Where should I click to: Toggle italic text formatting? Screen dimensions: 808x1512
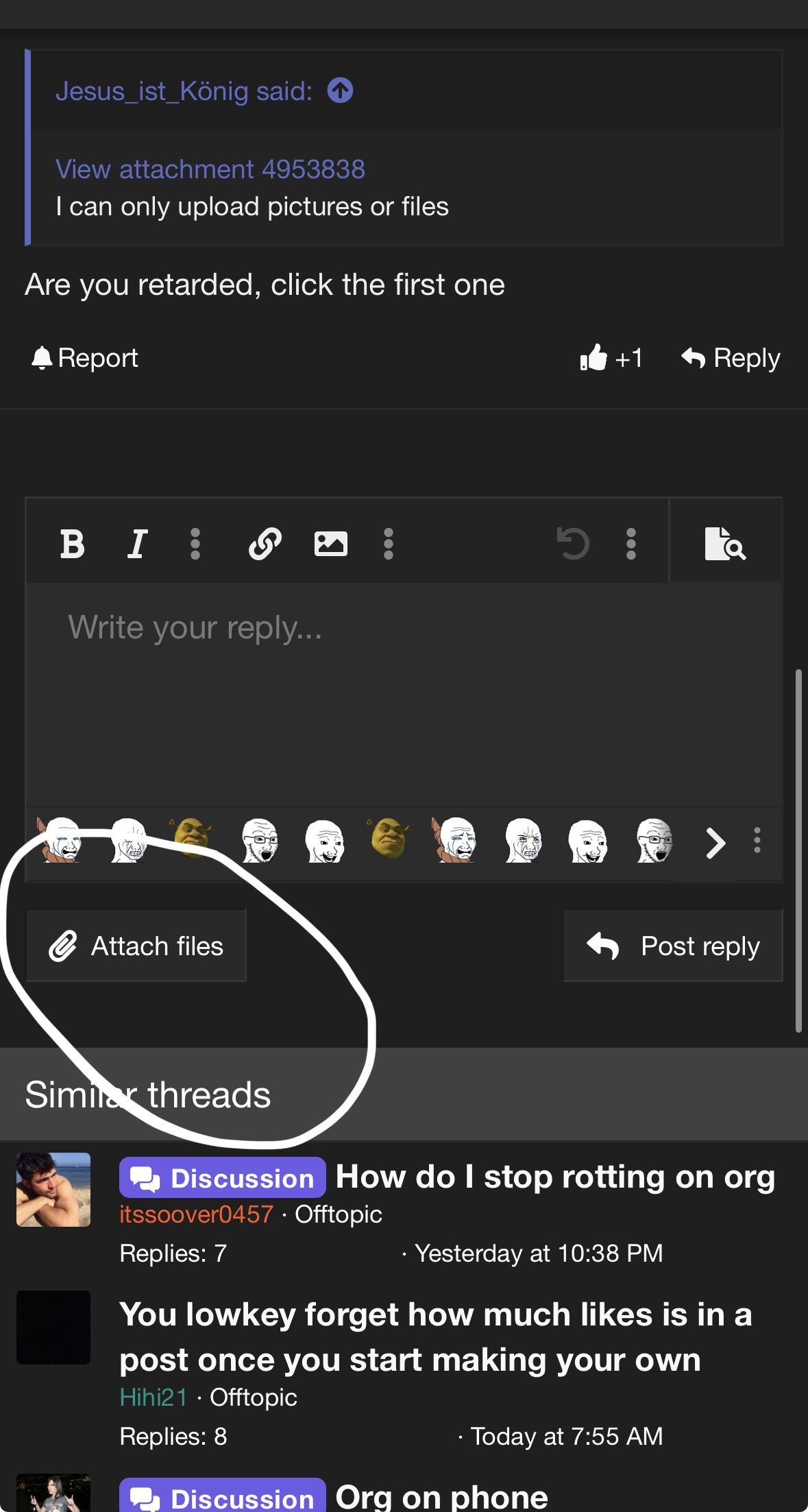pyautogui.click(x=137, y=544)
